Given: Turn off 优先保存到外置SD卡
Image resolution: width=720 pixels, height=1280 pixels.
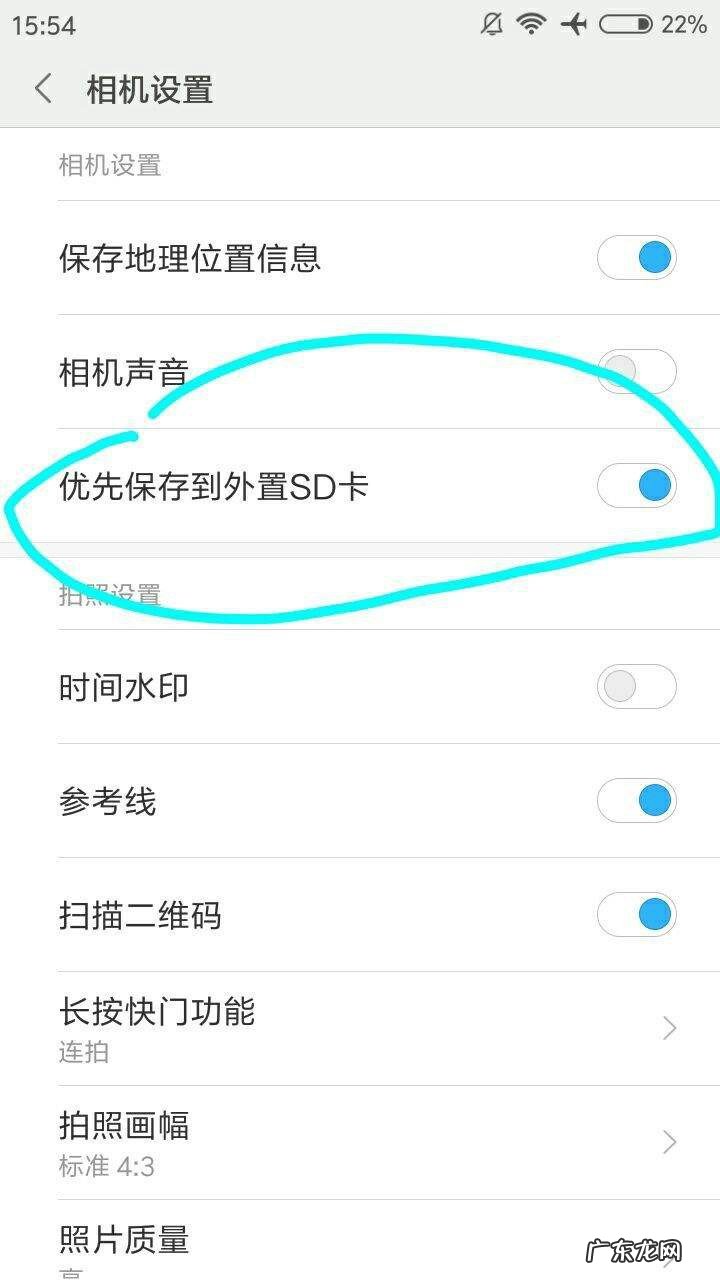Looking at the screenshot, I should [x=637, y=485].
